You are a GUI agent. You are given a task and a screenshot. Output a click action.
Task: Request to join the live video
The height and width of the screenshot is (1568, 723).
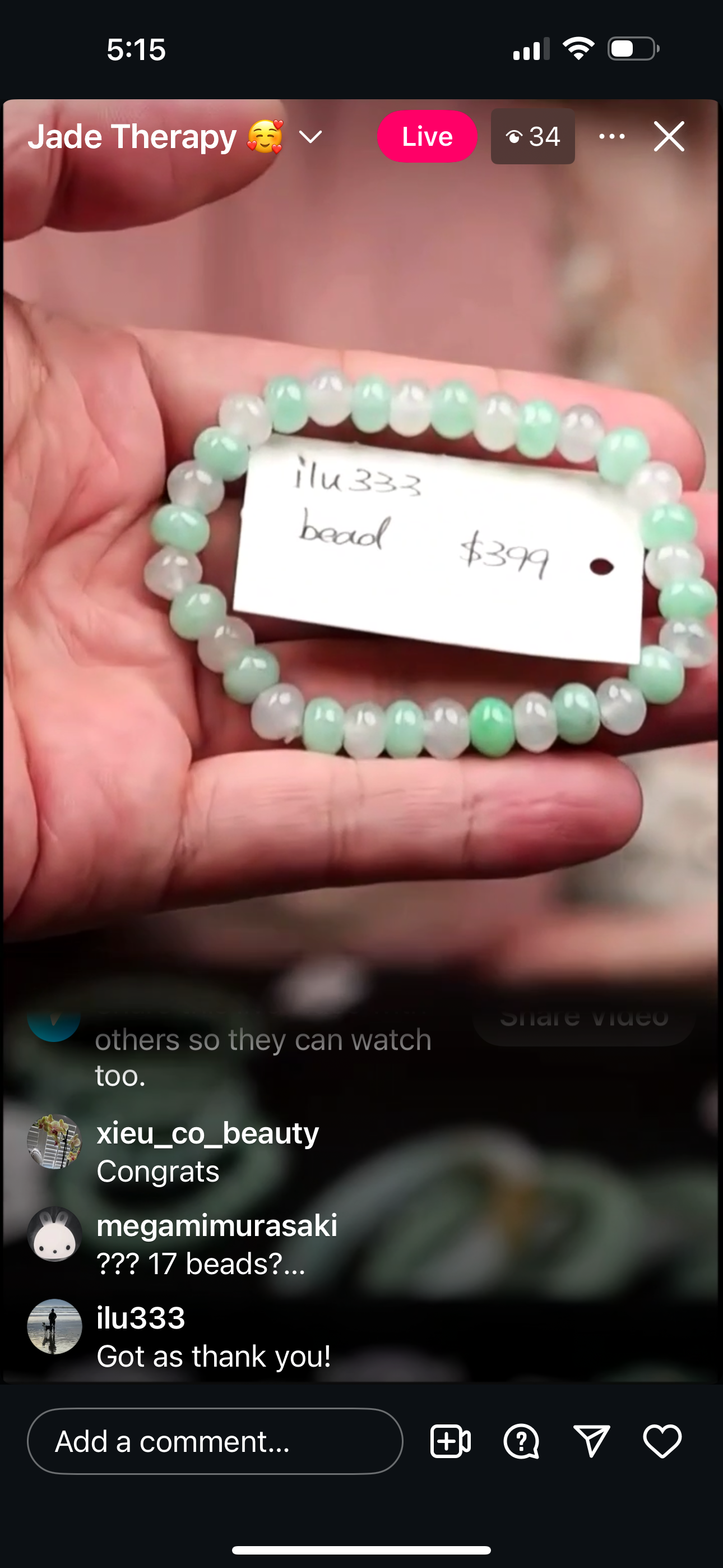(451, 1441)
